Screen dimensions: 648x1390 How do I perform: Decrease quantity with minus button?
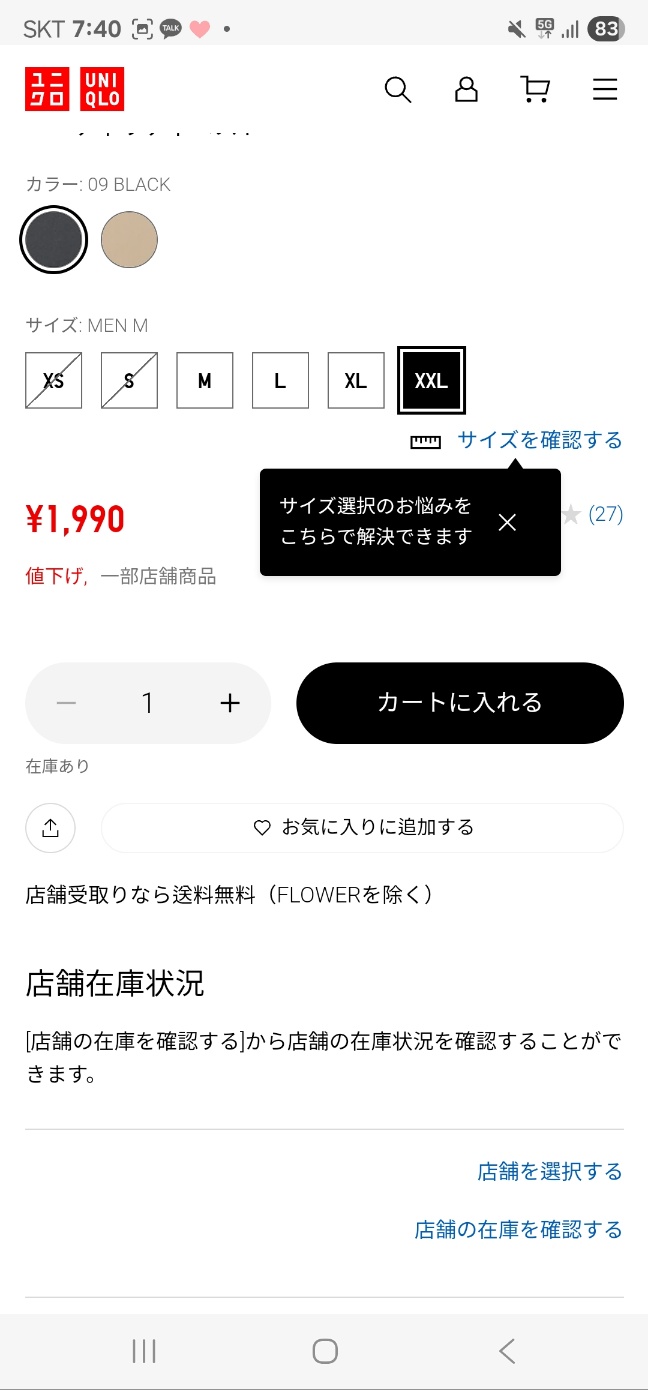point(67,704)
